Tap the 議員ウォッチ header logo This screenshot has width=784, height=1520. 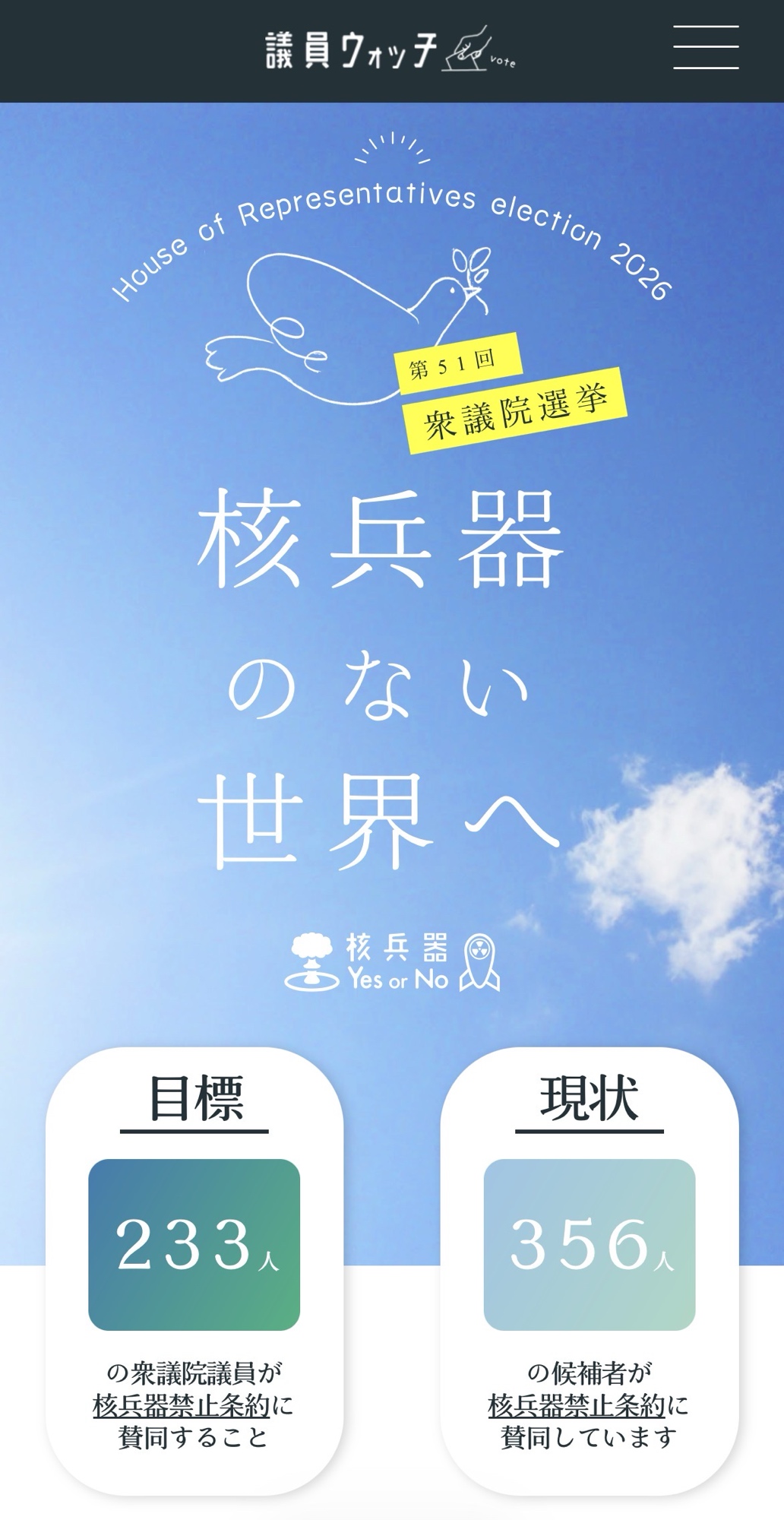(390, 50)
